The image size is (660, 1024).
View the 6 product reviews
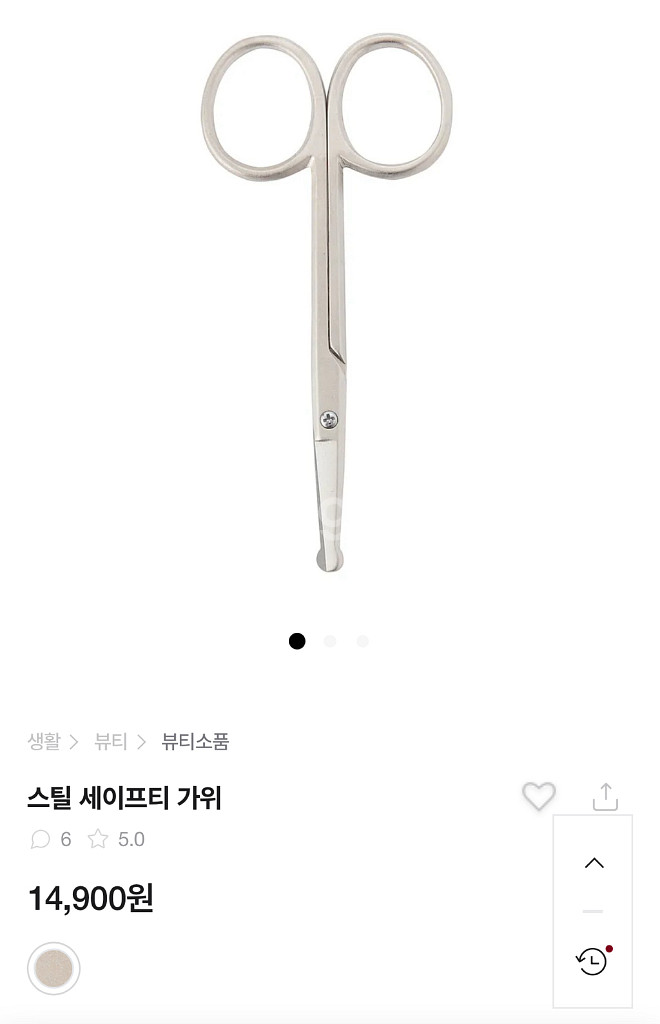click(x=52, y=840)
